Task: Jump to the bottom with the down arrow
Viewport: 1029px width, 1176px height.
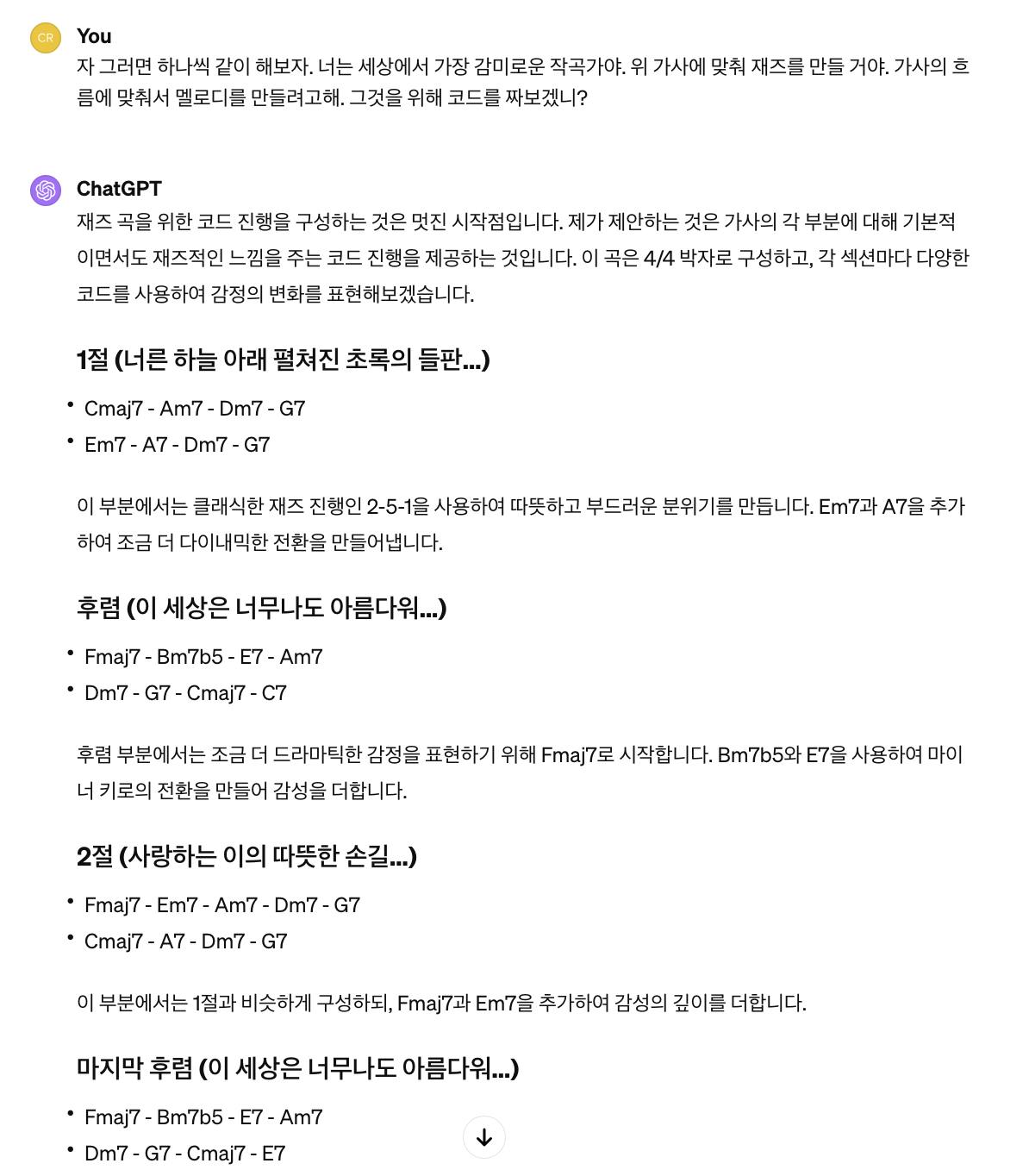Action: click(484, 1137)
